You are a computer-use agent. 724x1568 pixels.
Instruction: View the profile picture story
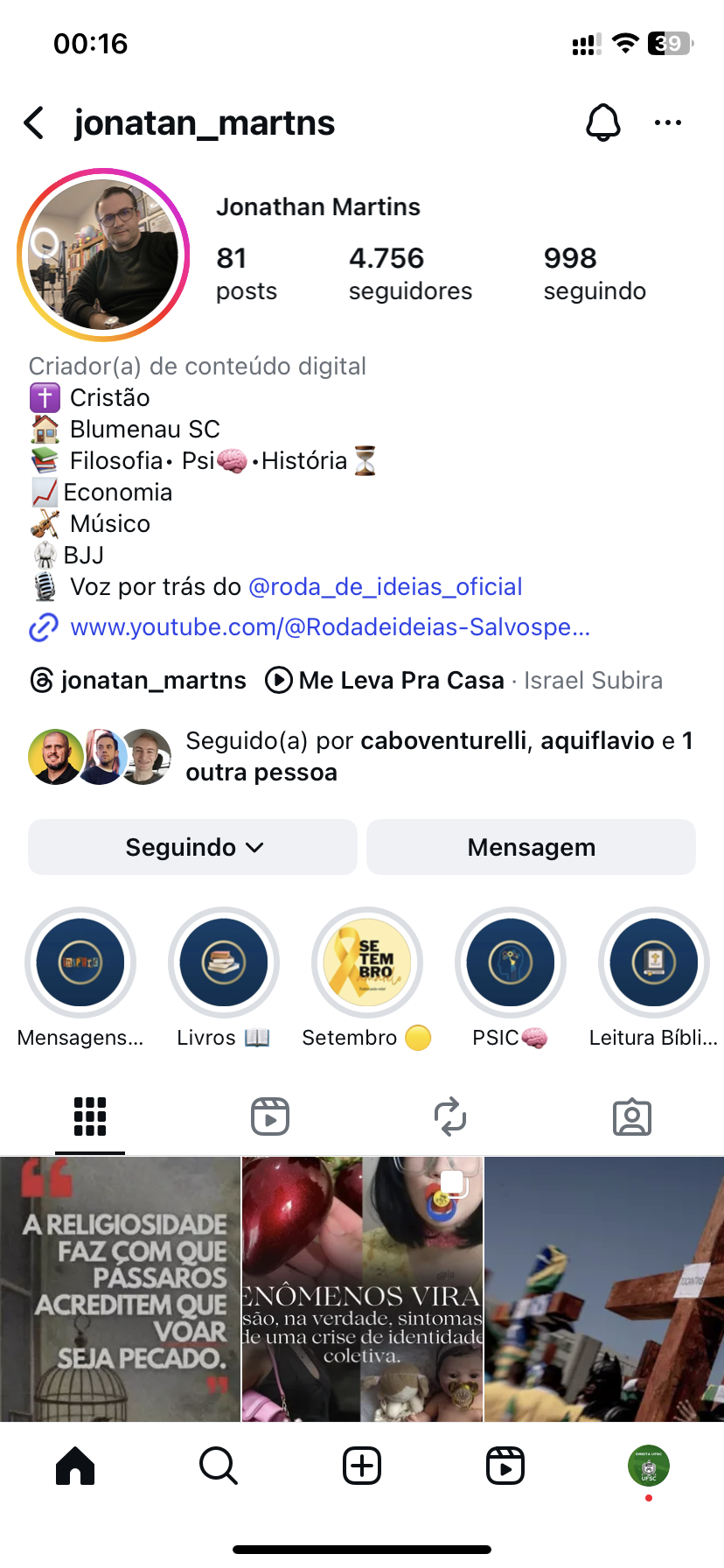(103, 255)
